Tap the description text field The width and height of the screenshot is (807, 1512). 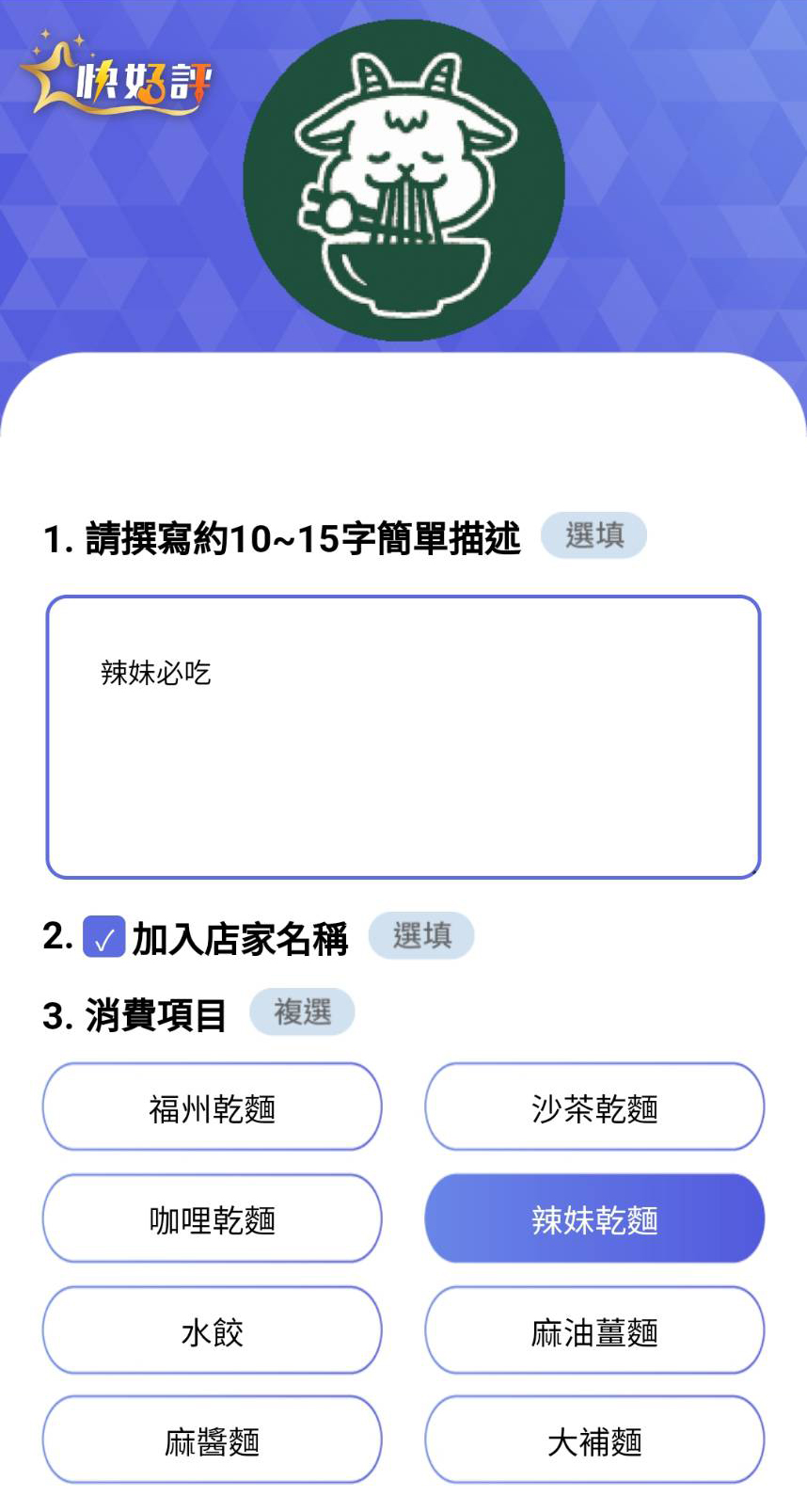pyautogui.click(x=403, y=737)
